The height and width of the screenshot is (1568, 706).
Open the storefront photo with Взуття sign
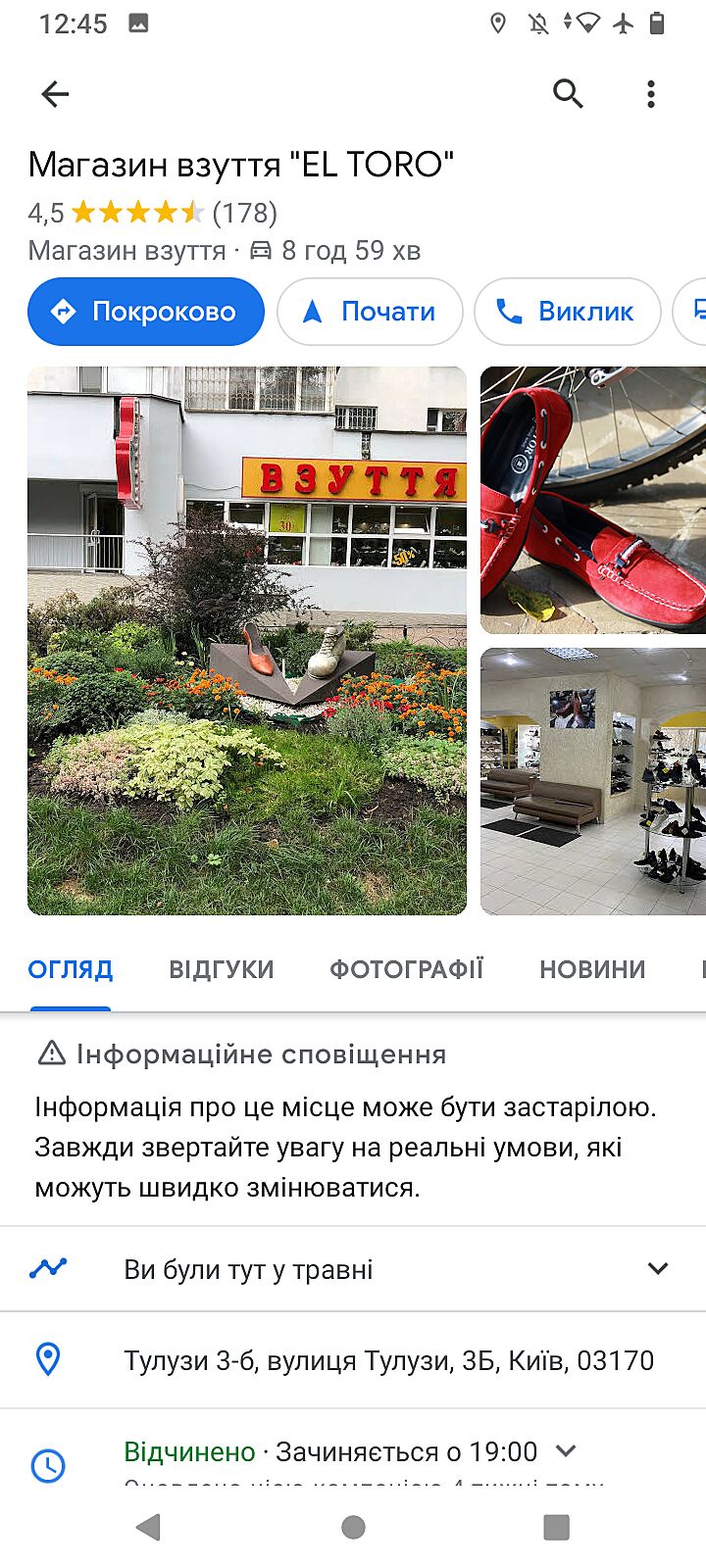[x=247, y=641]
